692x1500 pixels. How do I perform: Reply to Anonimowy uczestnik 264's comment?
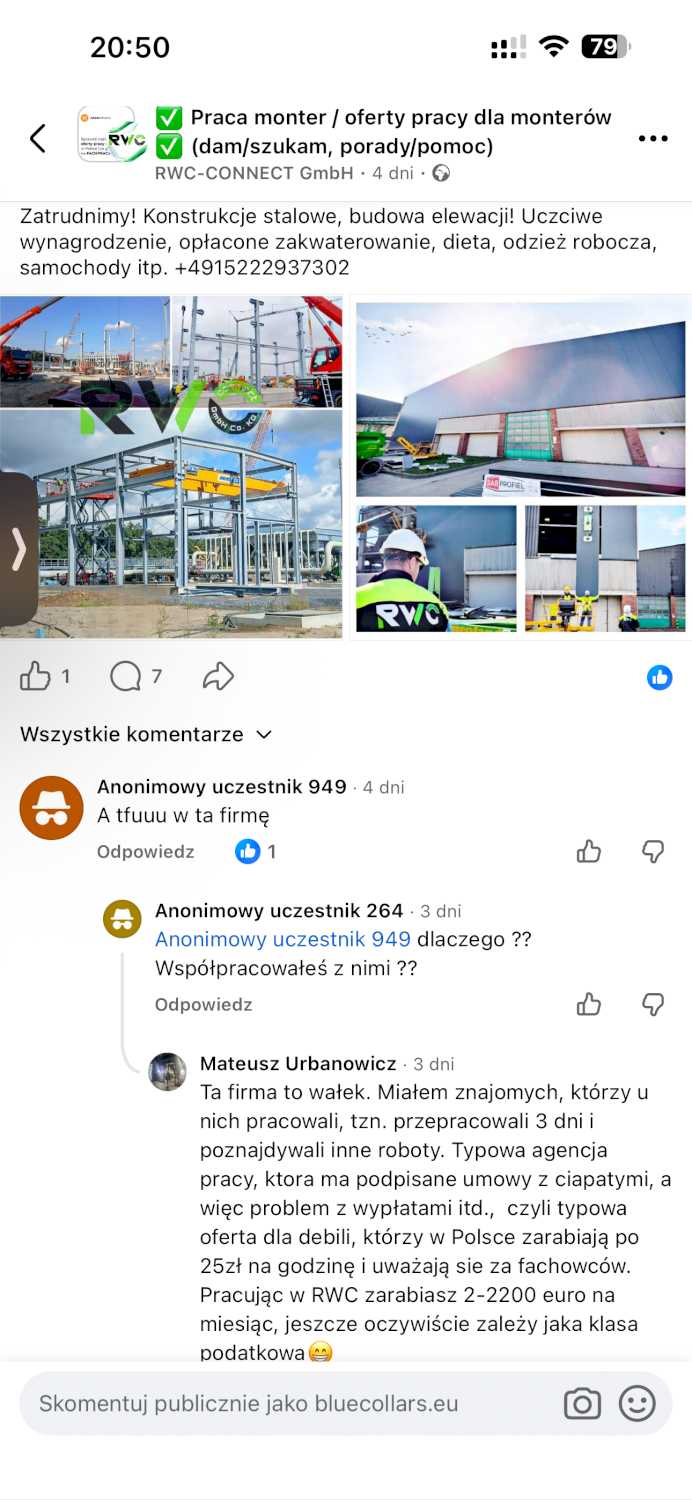click(x=203, y=1004)
